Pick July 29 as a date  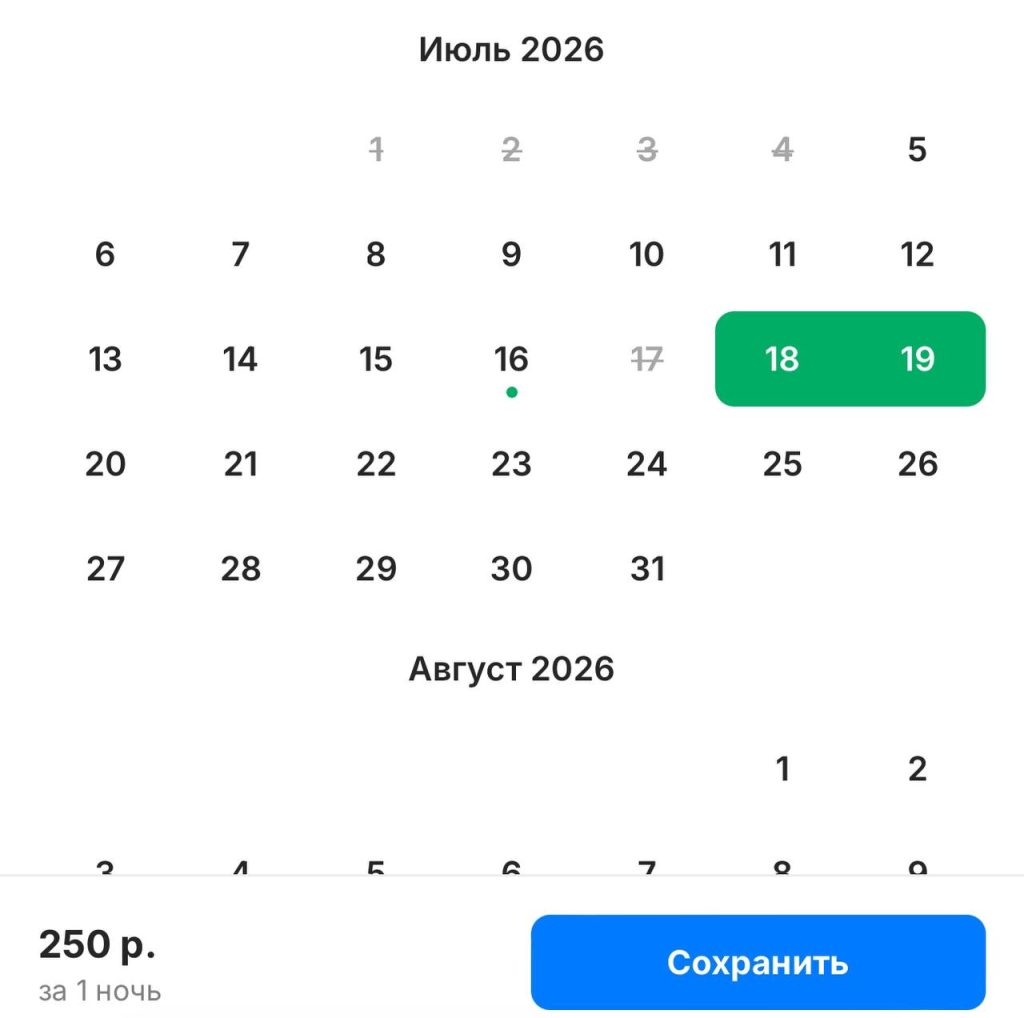point(376,569)
